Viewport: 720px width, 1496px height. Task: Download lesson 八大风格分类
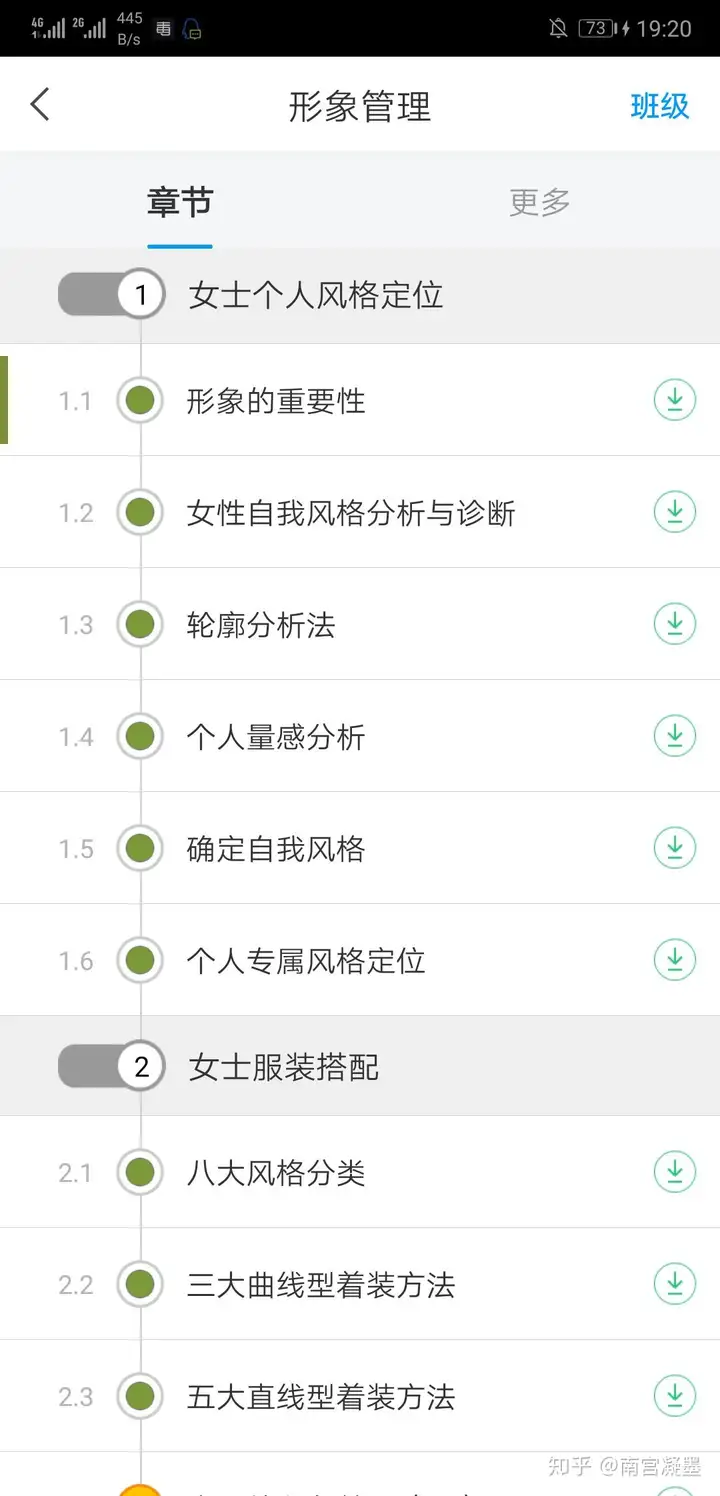click(675, 1173)
